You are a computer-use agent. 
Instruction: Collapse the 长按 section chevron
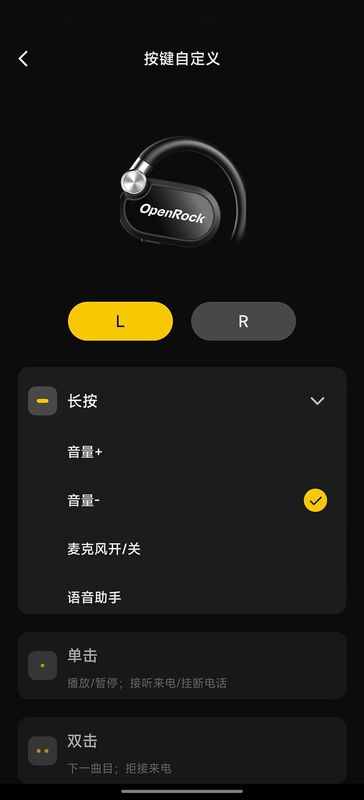coord(317,401)
